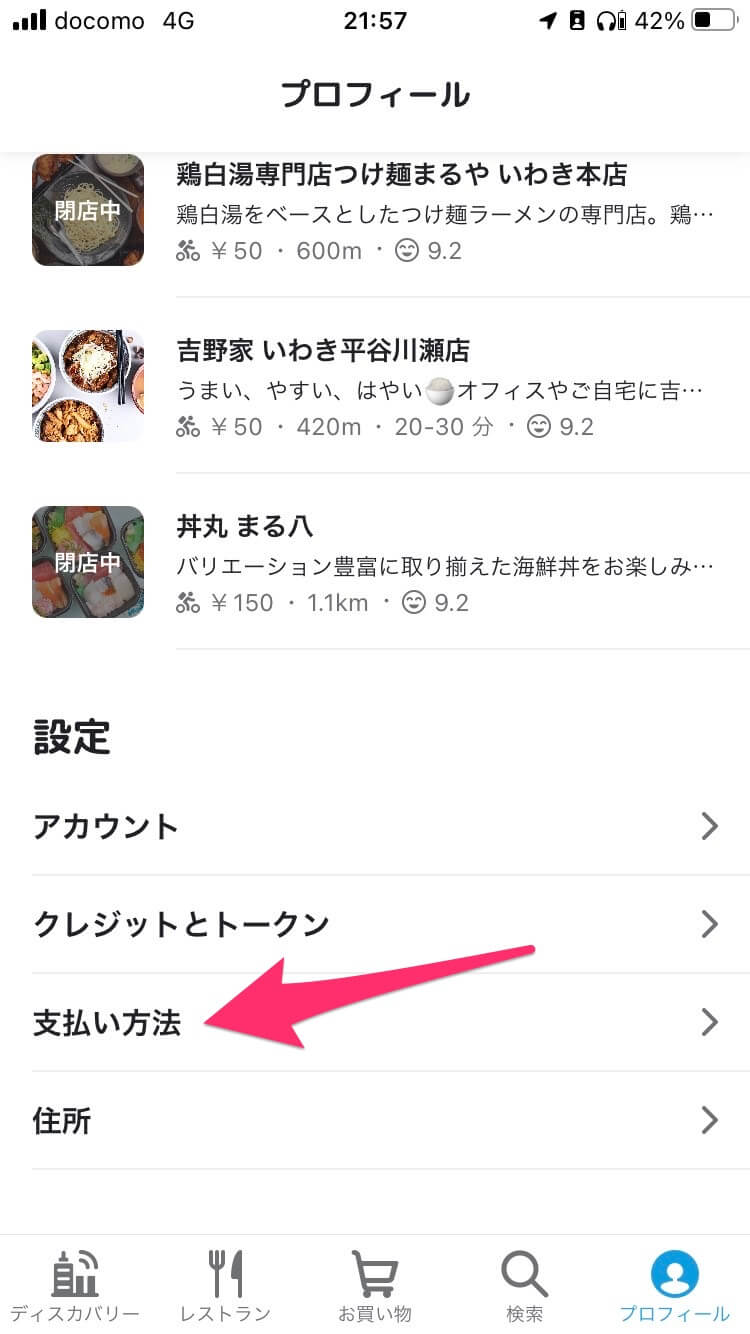
Task: Open 住所 settings row
Action: (x=375, y=1120)
